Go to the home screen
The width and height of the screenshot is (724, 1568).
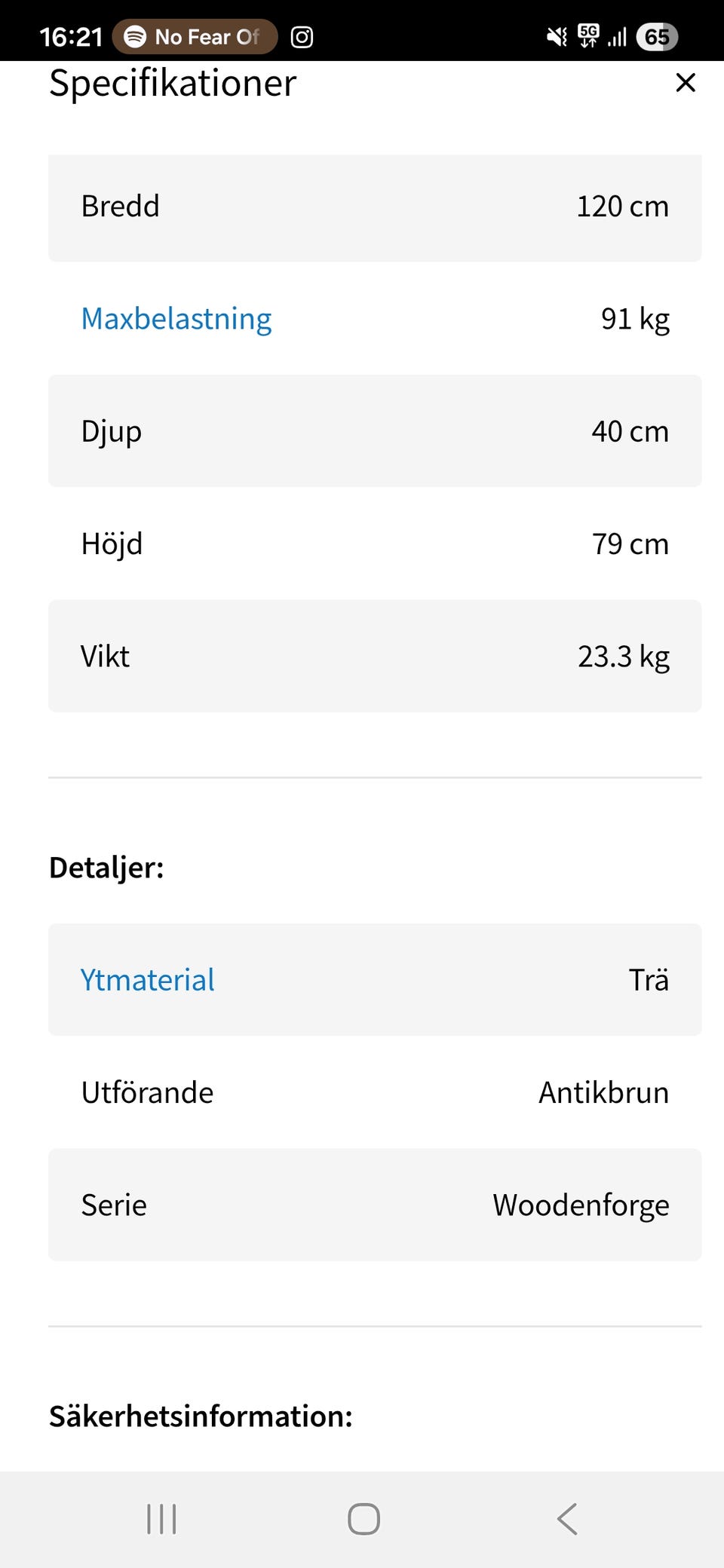pos(364,1518)
